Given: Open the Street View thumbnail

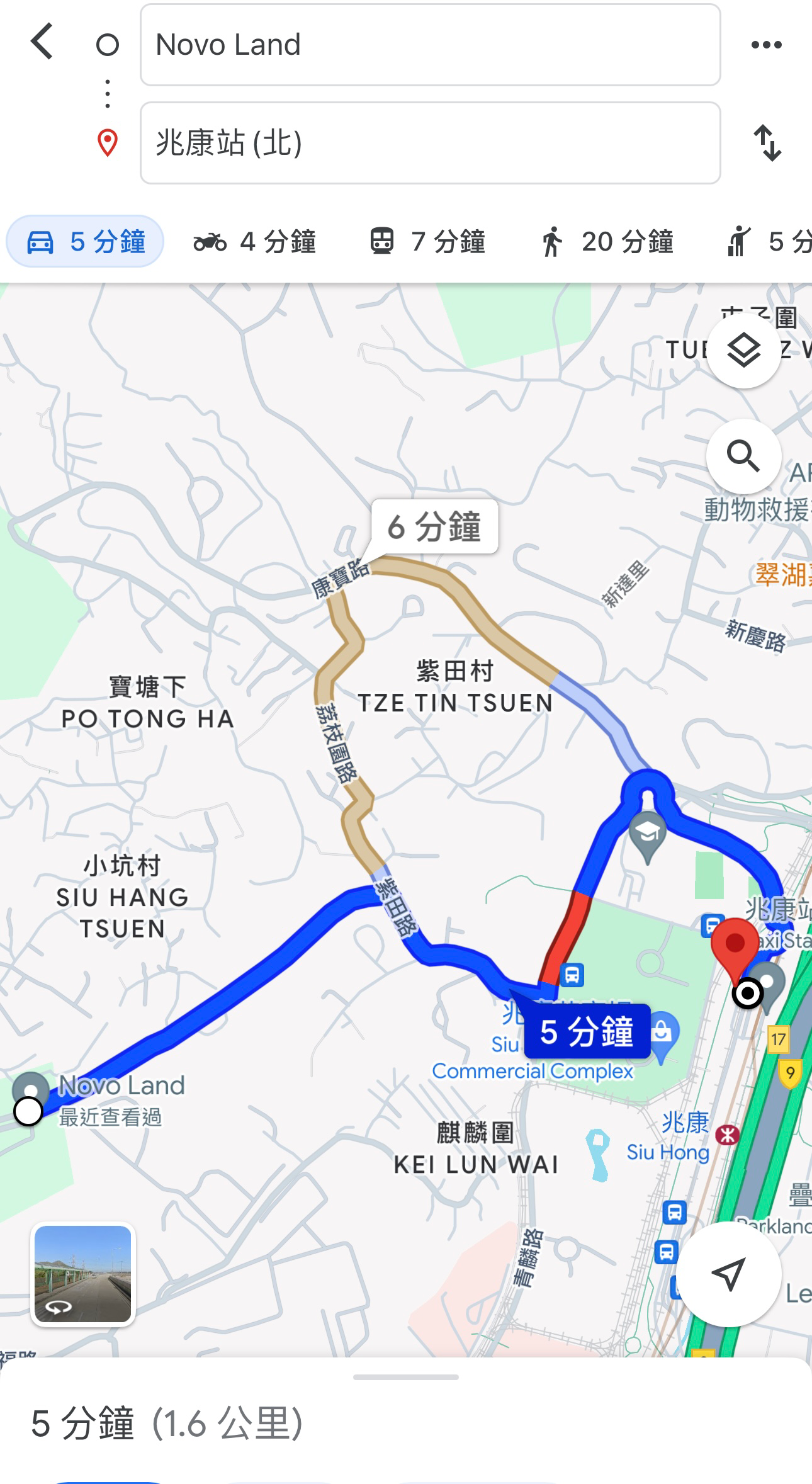Looking at the screenshot, I should (x=83, y=1274).
